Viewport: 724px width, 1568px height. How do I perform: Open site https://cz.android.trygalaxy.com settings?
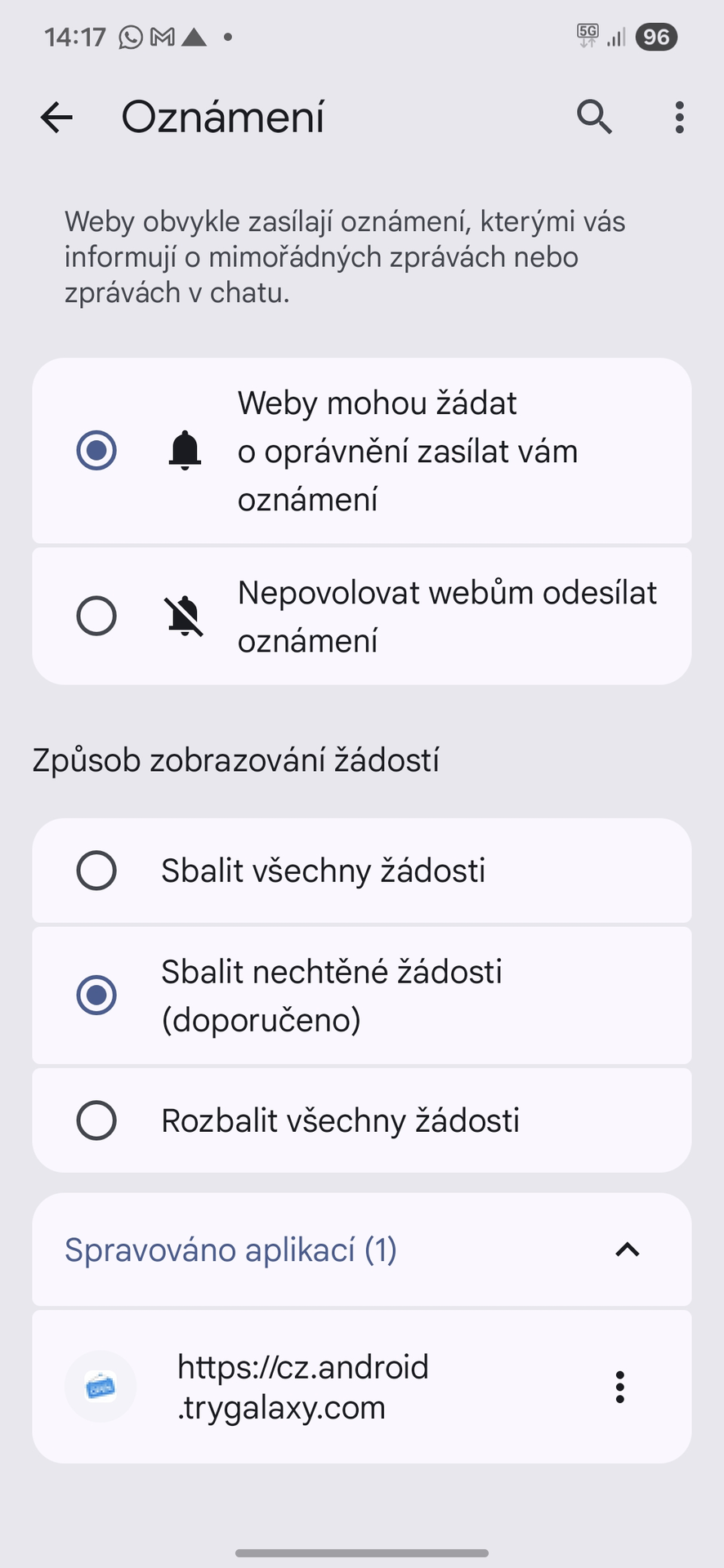tap(303, 1387)
